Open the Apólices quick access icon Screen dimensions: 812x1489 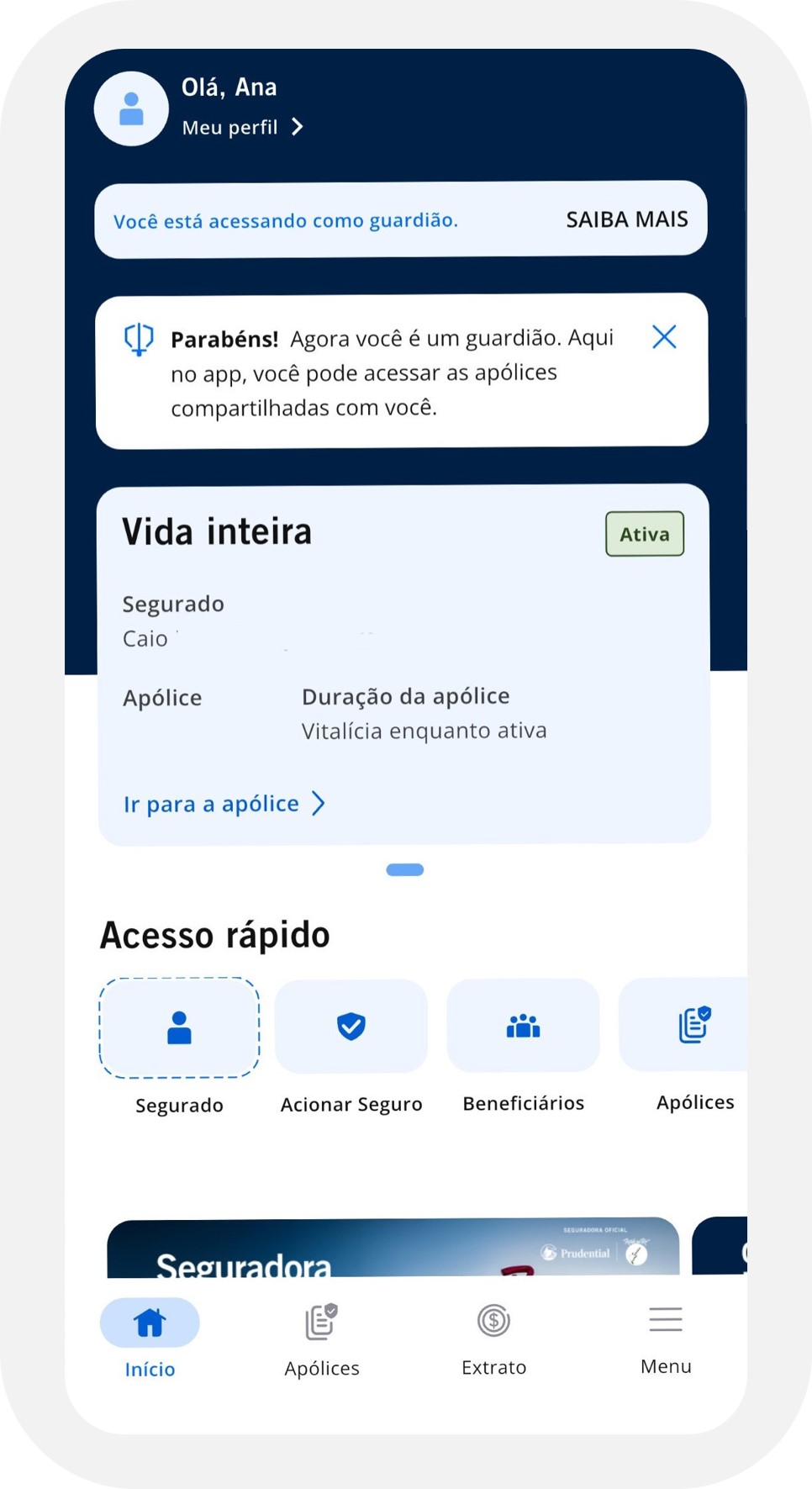(693, 1023)
